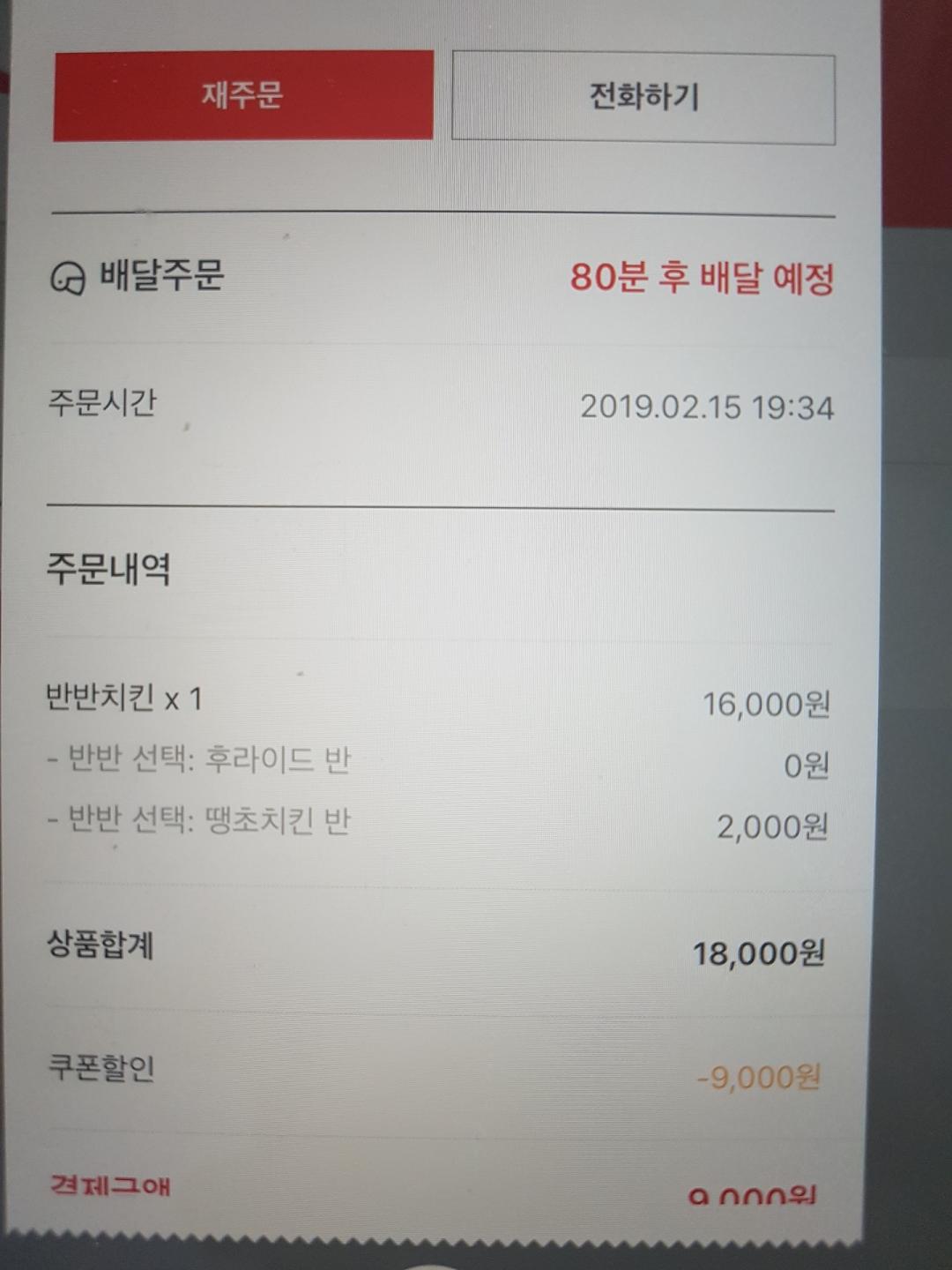Tap the 재주문 reorder button
Screen dimensions: 952x1270
[243, 95]
